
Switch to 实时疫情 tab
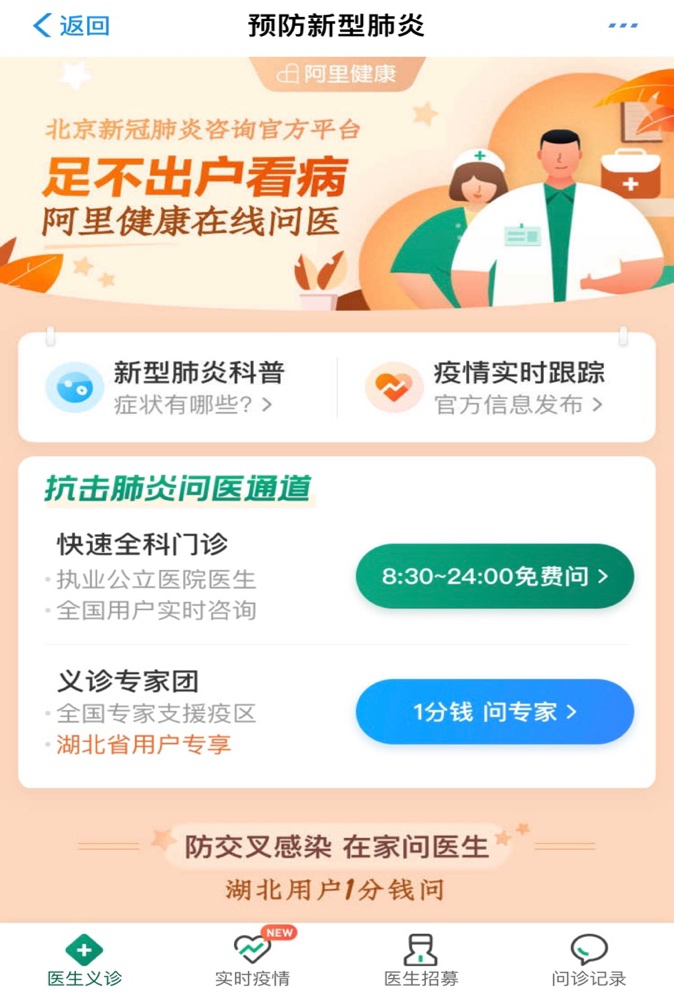click(x=252, y=960)
